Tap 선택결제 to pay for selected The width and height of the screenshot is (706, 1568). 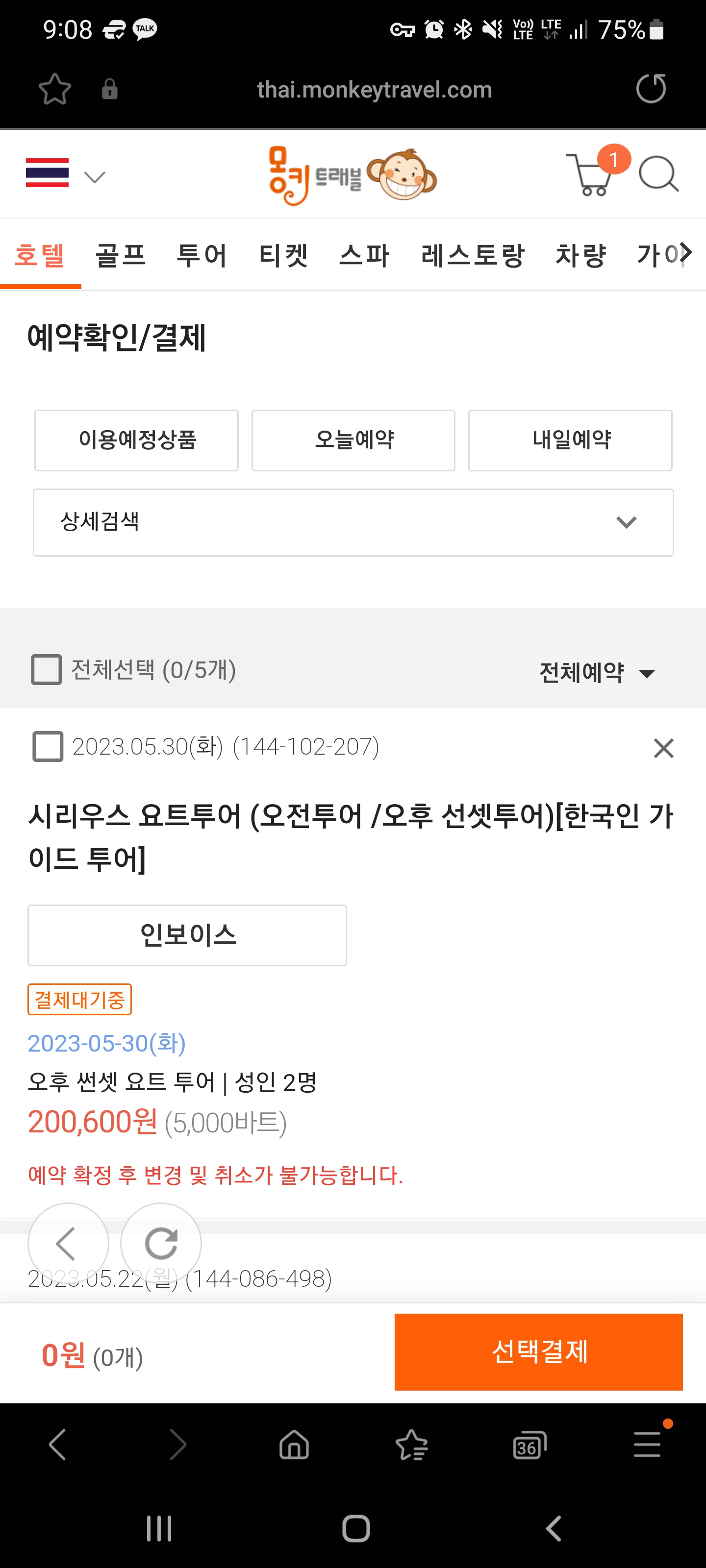pos(538,1352)
